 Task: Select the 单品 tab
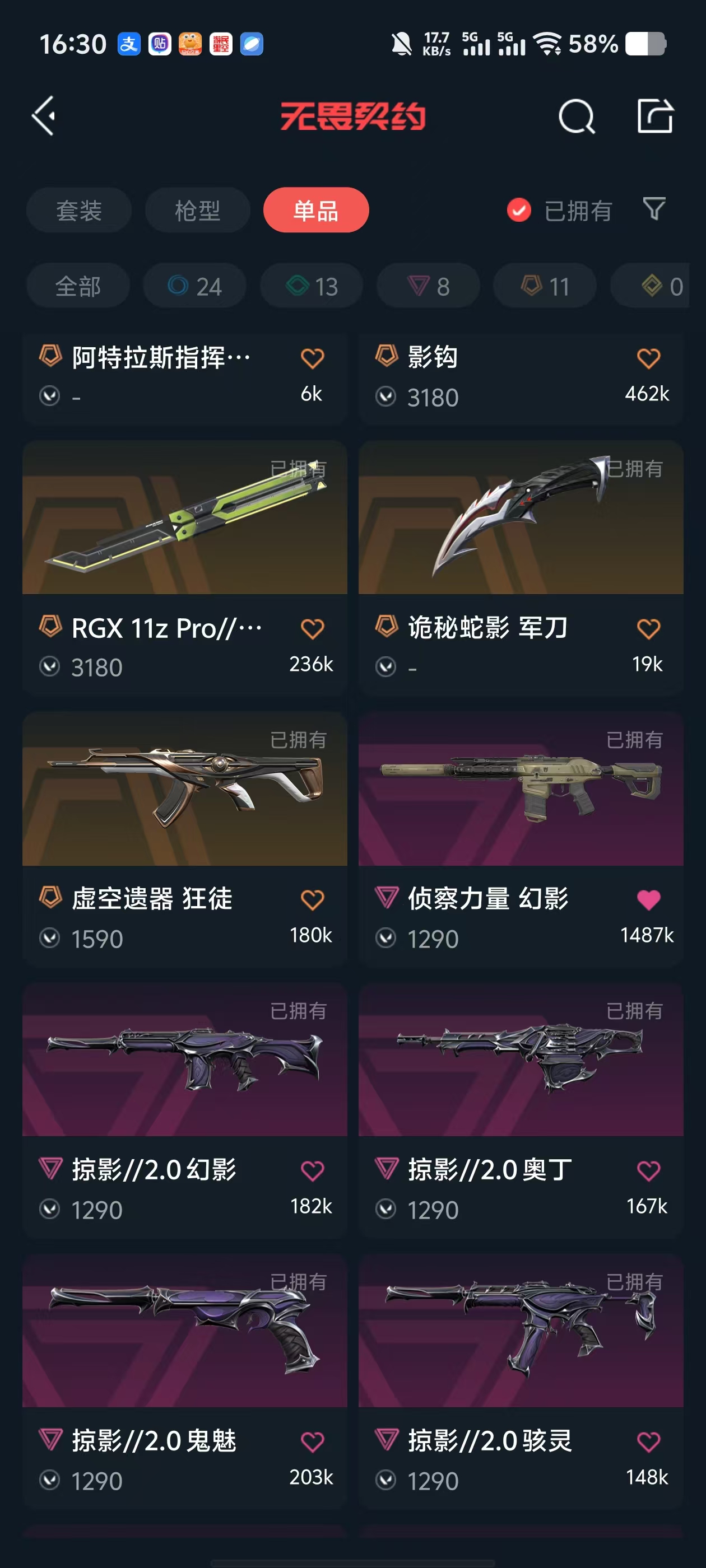pos(315,211)
